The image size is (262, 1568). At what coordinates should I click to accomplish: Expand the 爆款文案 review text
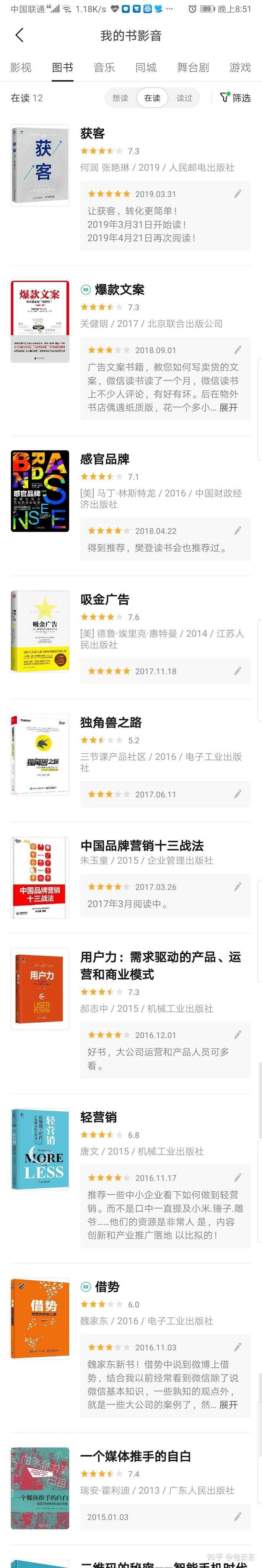coord(229,407)
